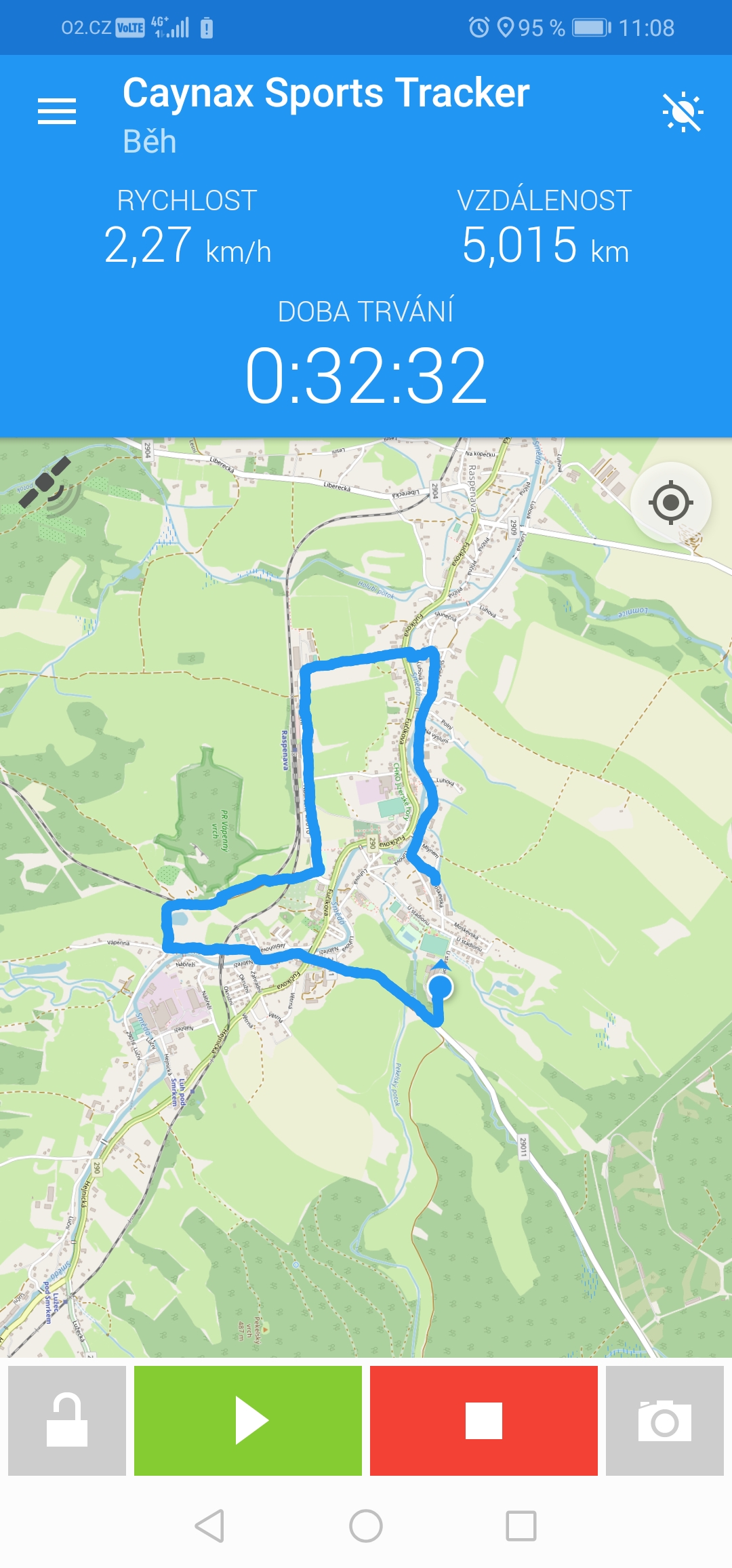
Task: Go to the home screen
Action: click(366, 1526)
